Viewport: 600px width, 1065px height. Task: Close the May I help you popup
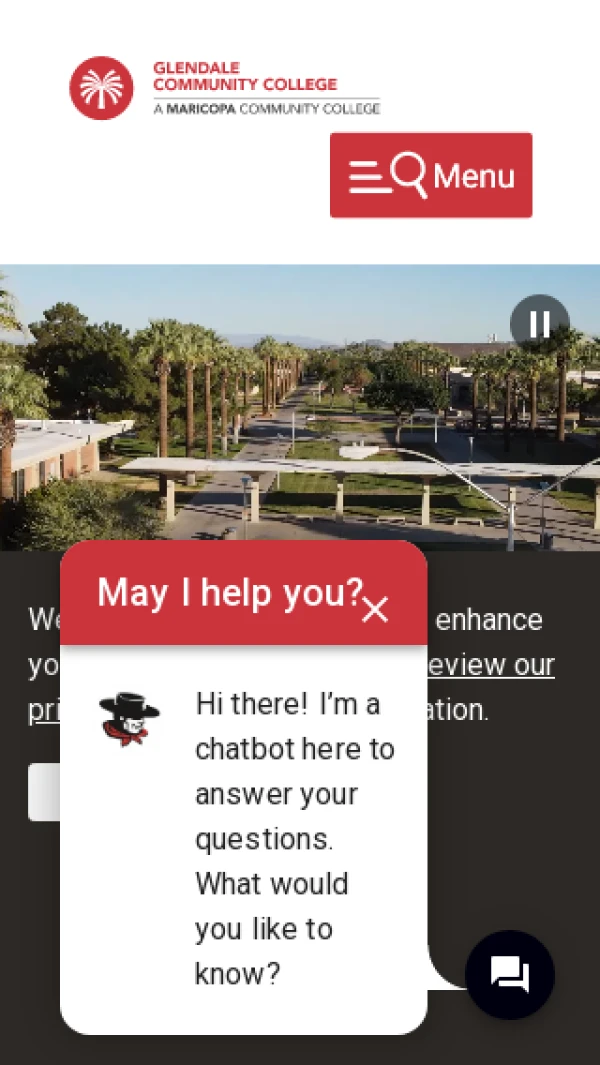pos(375,609)
